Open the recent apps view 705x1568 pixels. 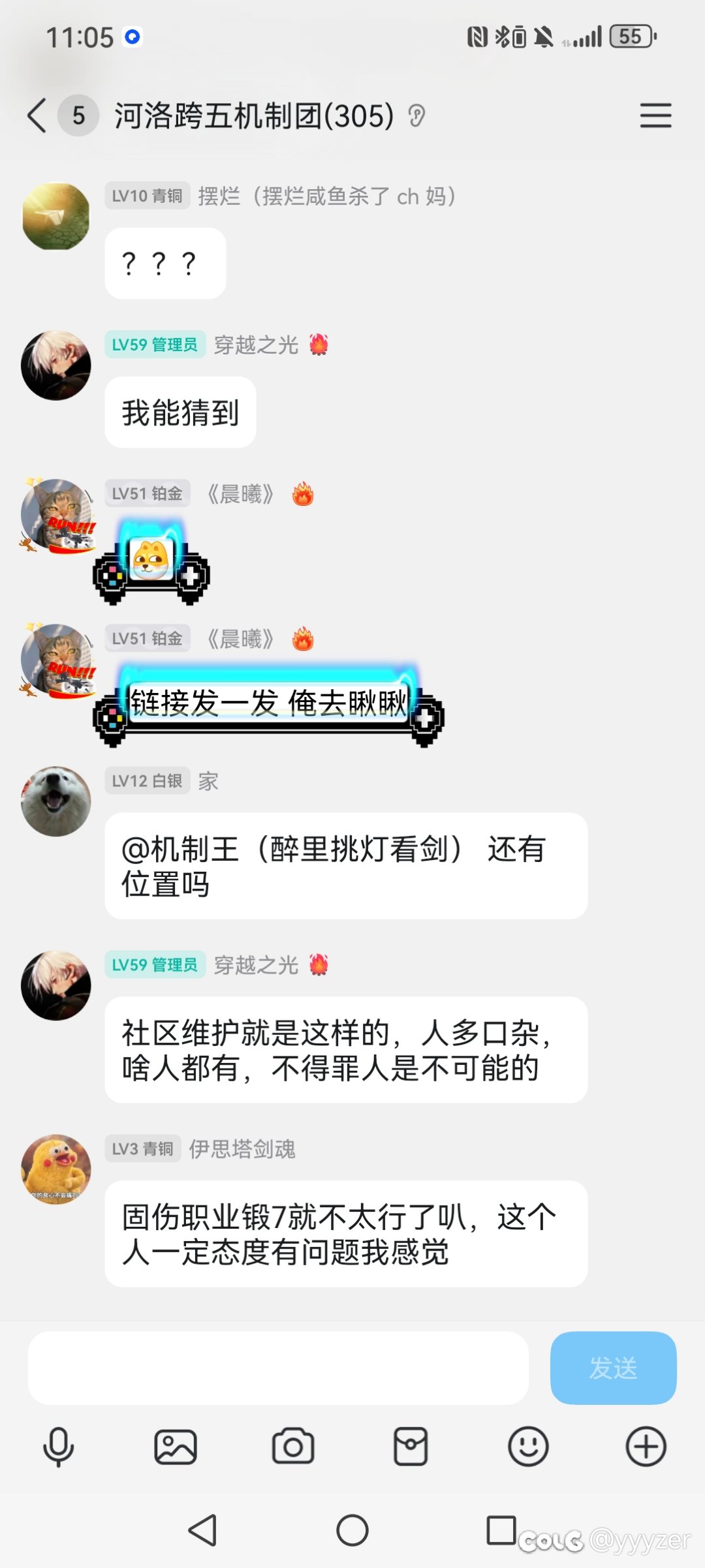click(x=501, y=1530)
